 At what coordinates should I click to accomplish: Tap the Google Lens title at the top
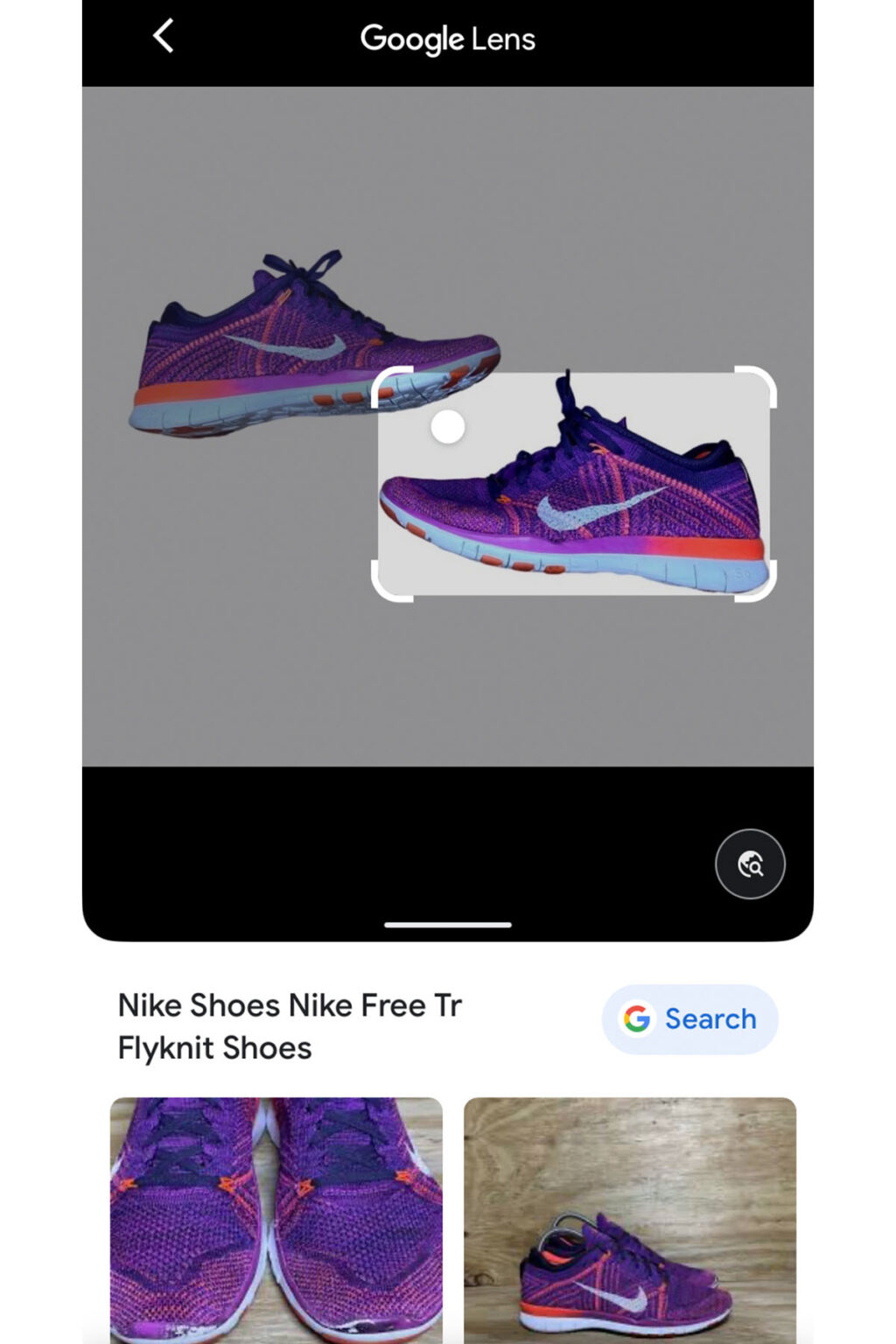(x=448, y=38)
